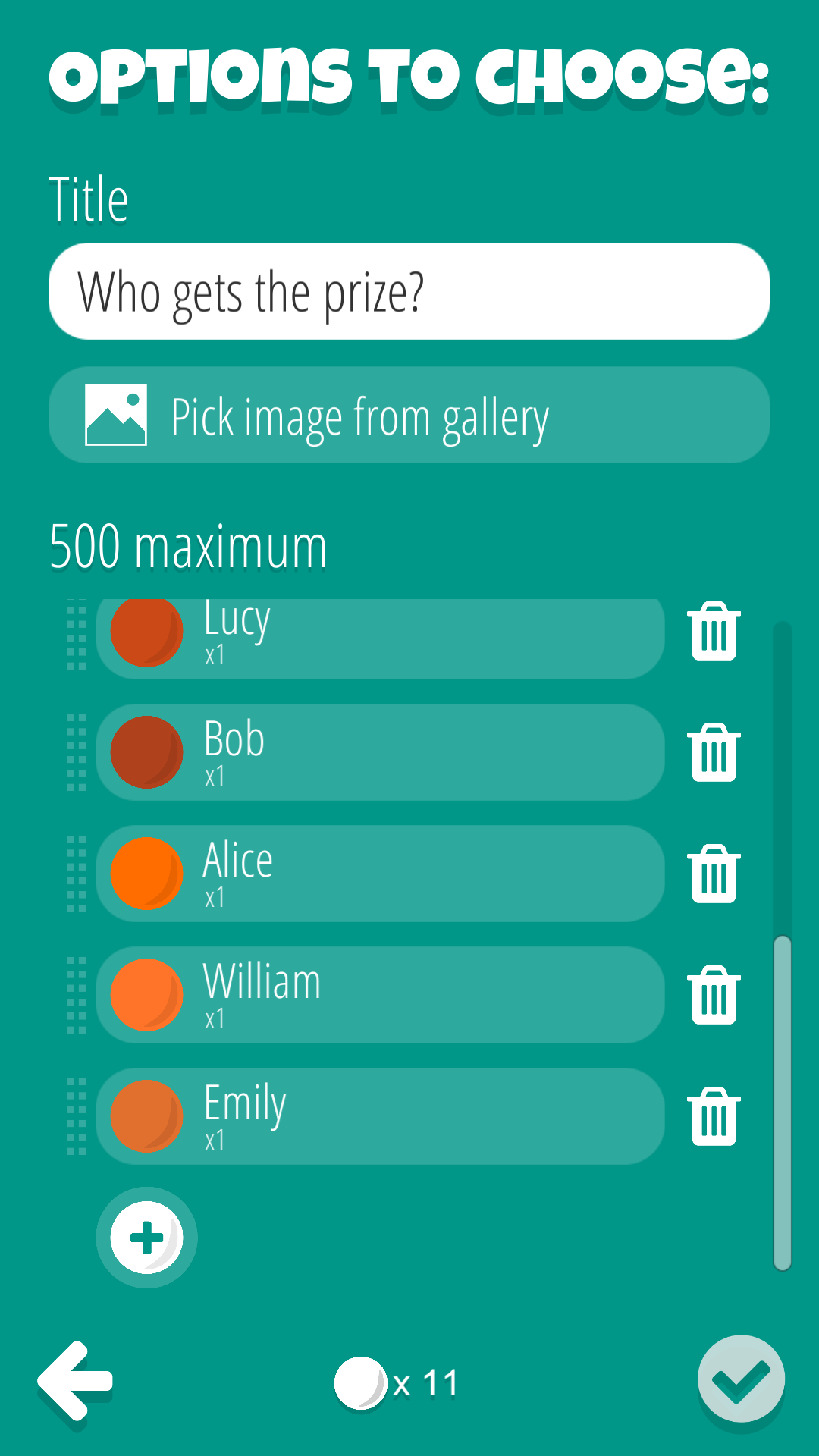Image resolution: width=819 pixels, height=1456 pixels.
Task: Go back with the arrow button
Action: click(76, 1382)
